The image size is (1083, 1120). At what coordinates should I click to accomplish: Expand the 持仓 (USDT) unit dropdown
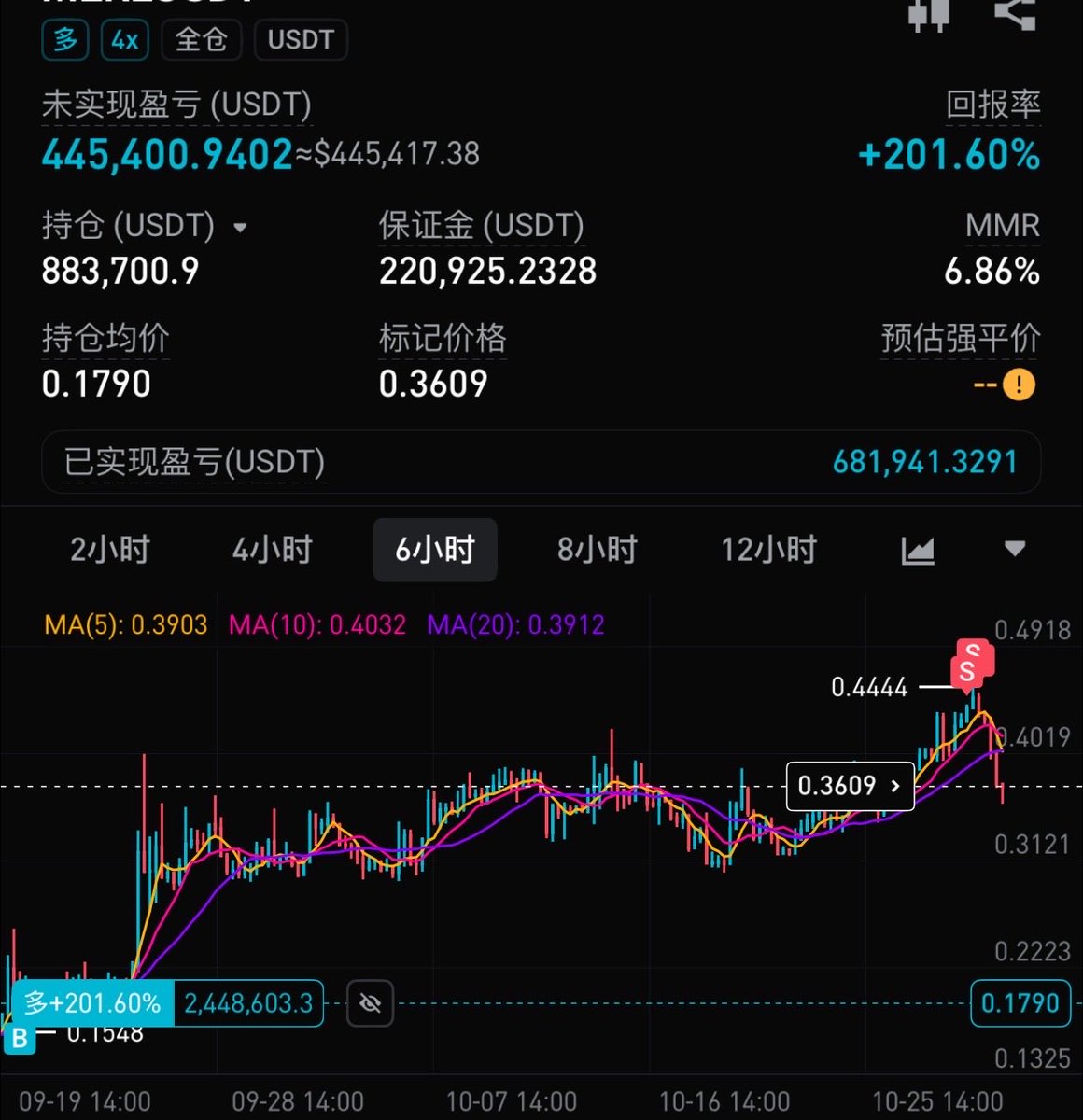[240, 227]
